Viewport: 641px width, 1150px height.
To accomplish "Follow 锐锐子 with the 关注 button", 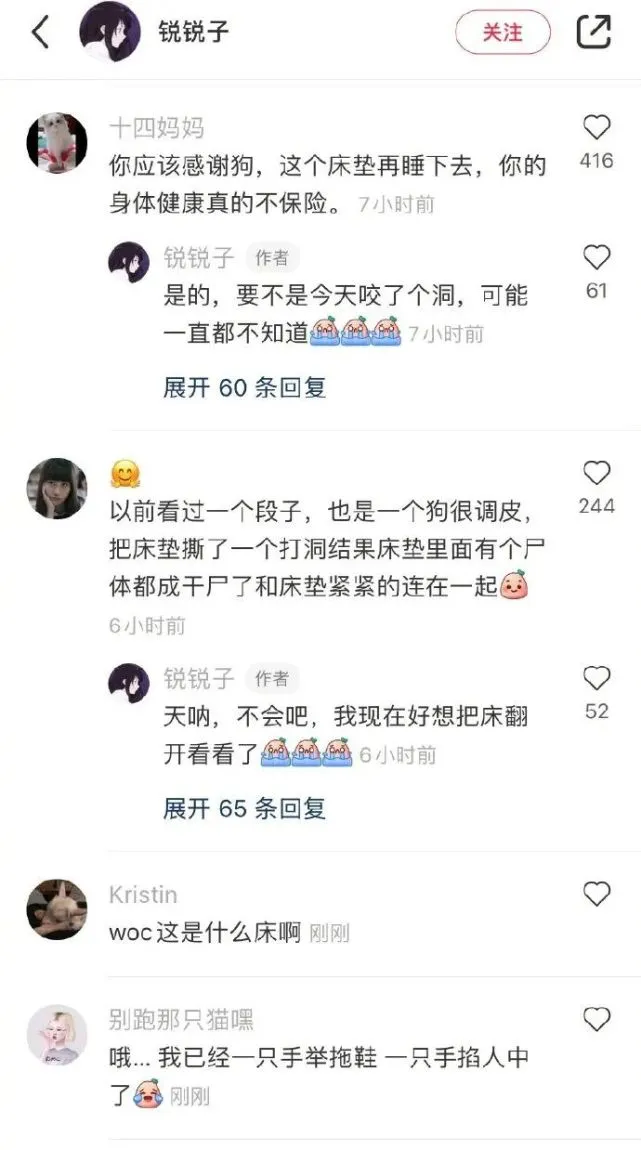I will tap(503, 32).
